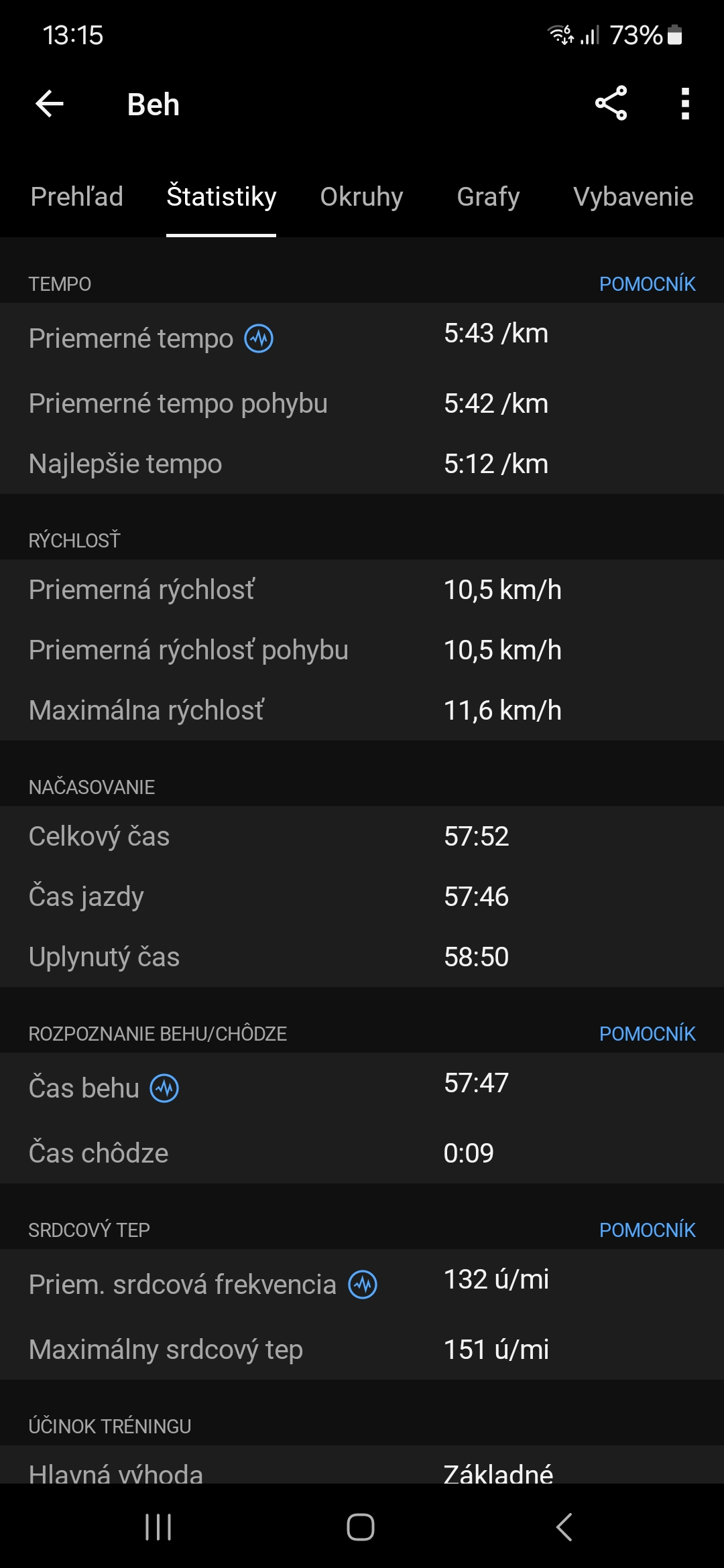The width and height of the screenshot is (724, 1568).
Task: Switch to the Vybavenie tab
Action: point(633,197)
